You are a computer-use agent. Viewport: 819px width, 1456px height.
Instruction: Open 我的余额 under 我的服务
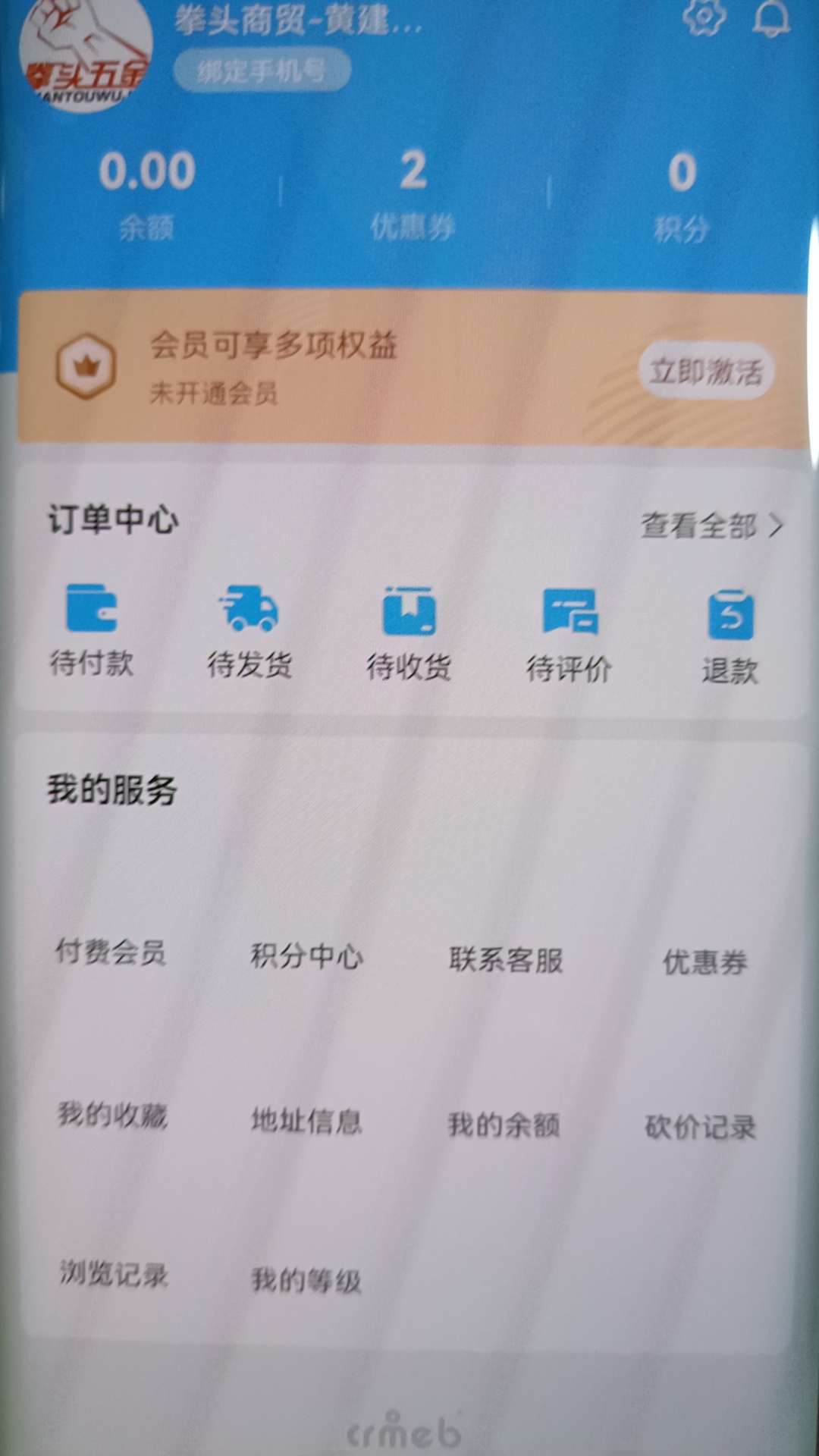click(504, 1124)
